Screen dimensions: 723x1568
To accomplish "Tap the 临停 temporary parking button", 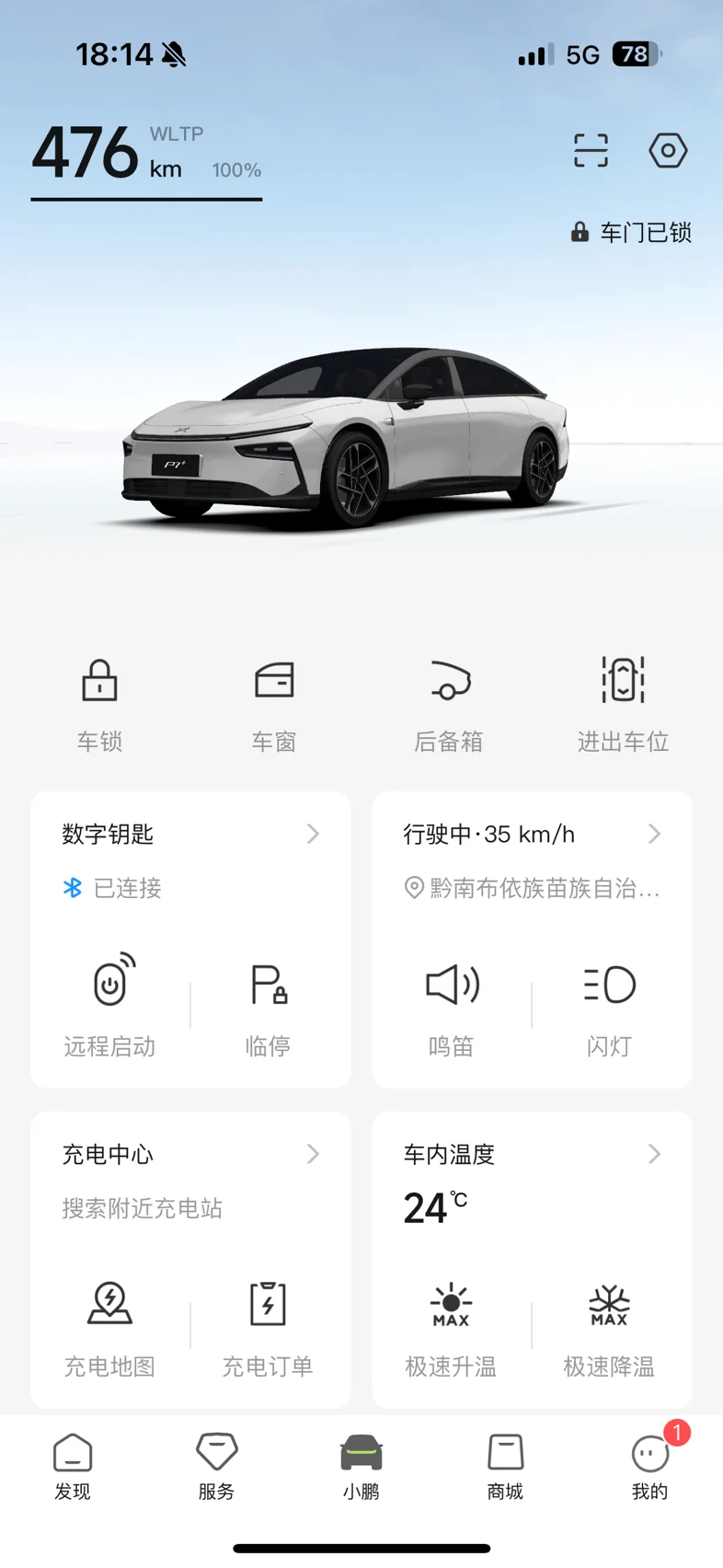I will tap(269, 1005).
